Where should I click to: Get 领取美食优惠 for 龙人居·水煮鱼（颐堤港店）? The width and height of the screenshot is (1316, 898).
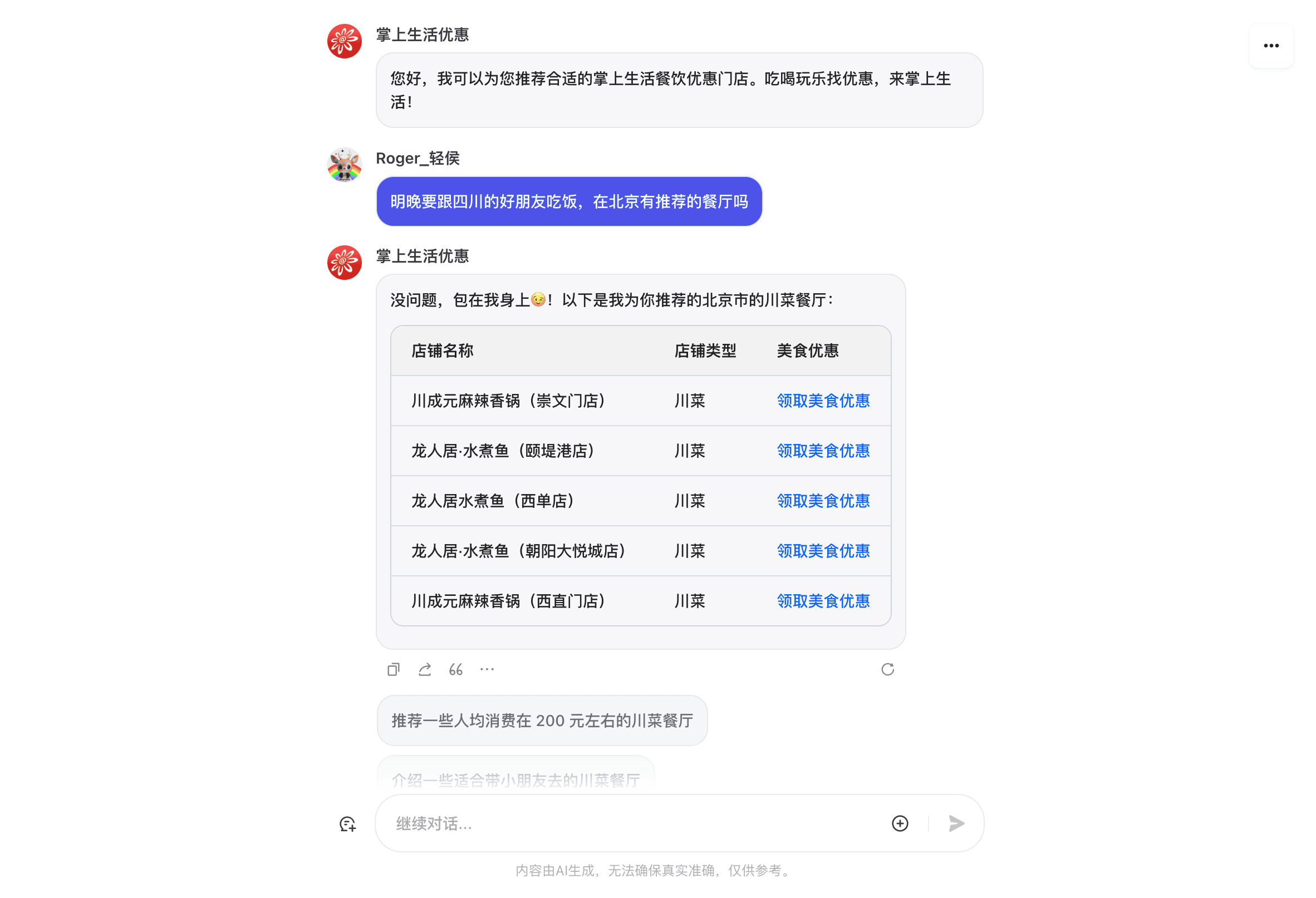pos(823,451)
